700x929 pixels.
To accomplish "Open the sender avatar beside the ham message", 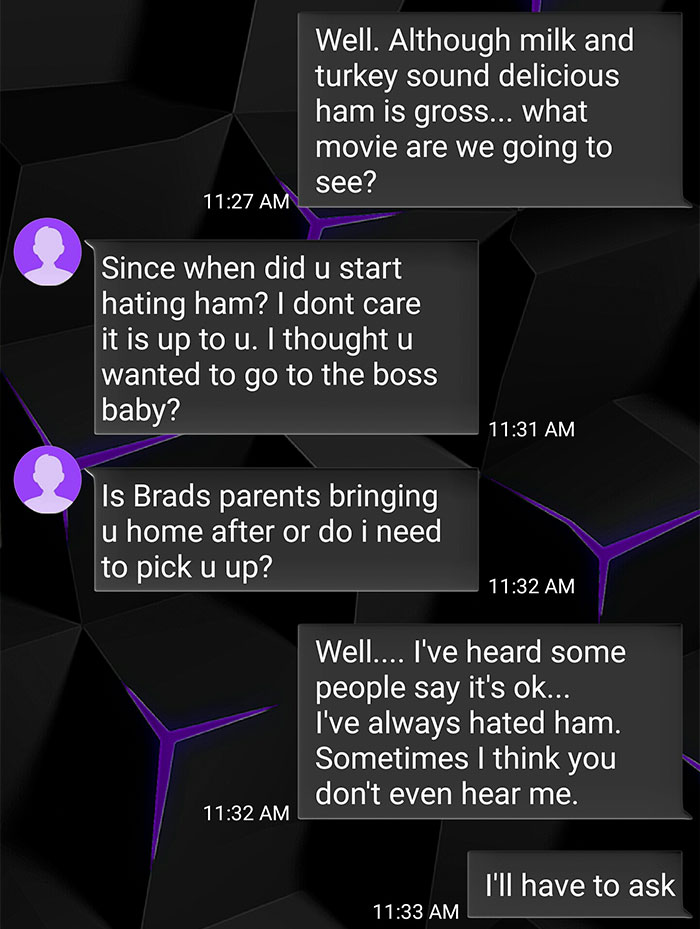I will point(48,251).
